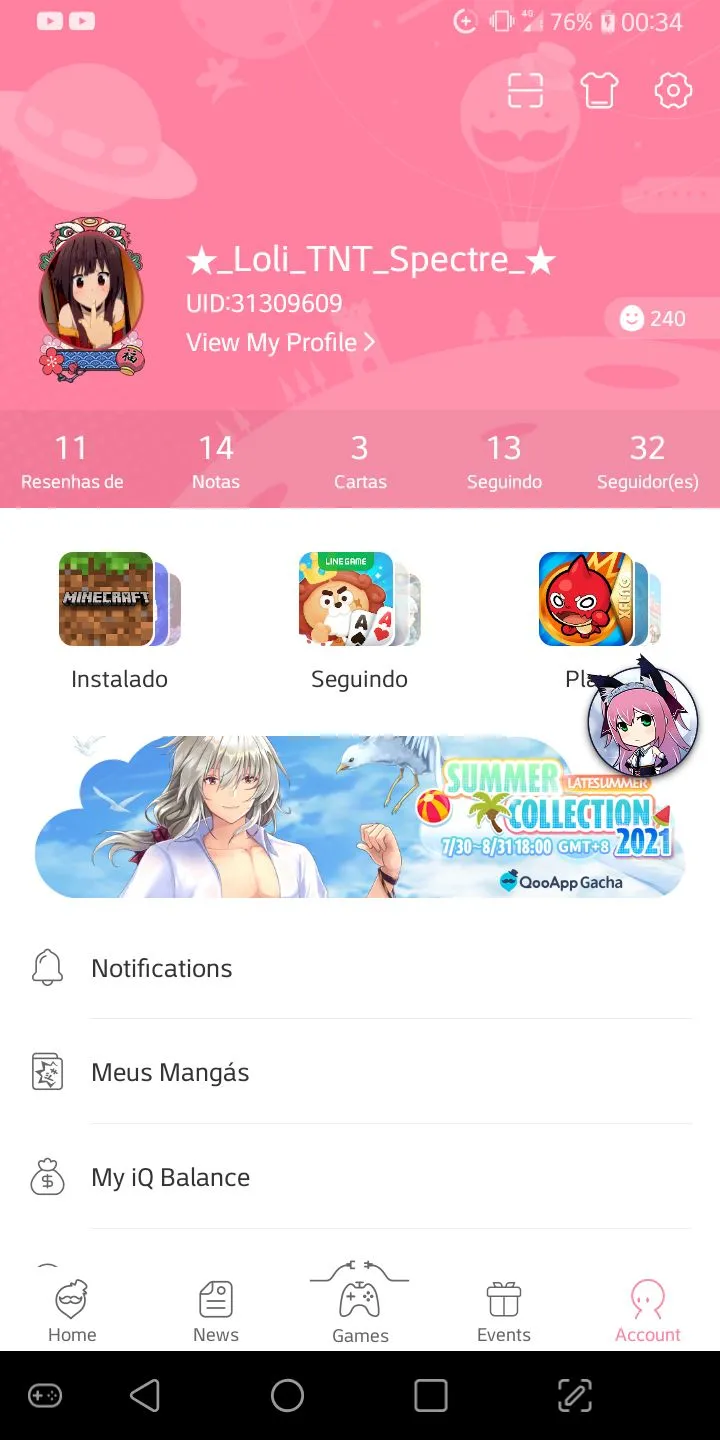Open Meus Mangás row
The height and width of the screenshot is (1440, 720).
click(360, 1073)
